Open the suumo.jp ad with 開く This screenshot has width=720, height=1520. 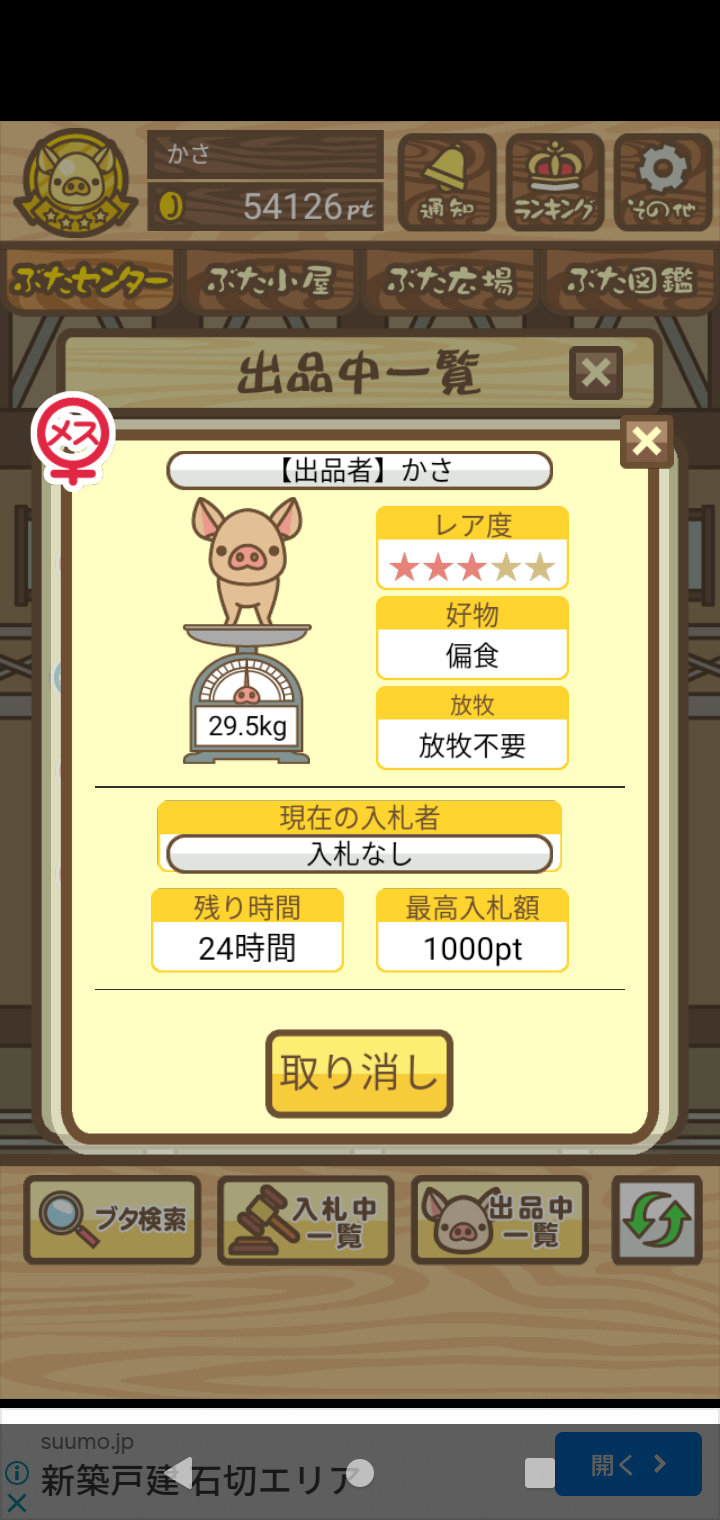628,1464
